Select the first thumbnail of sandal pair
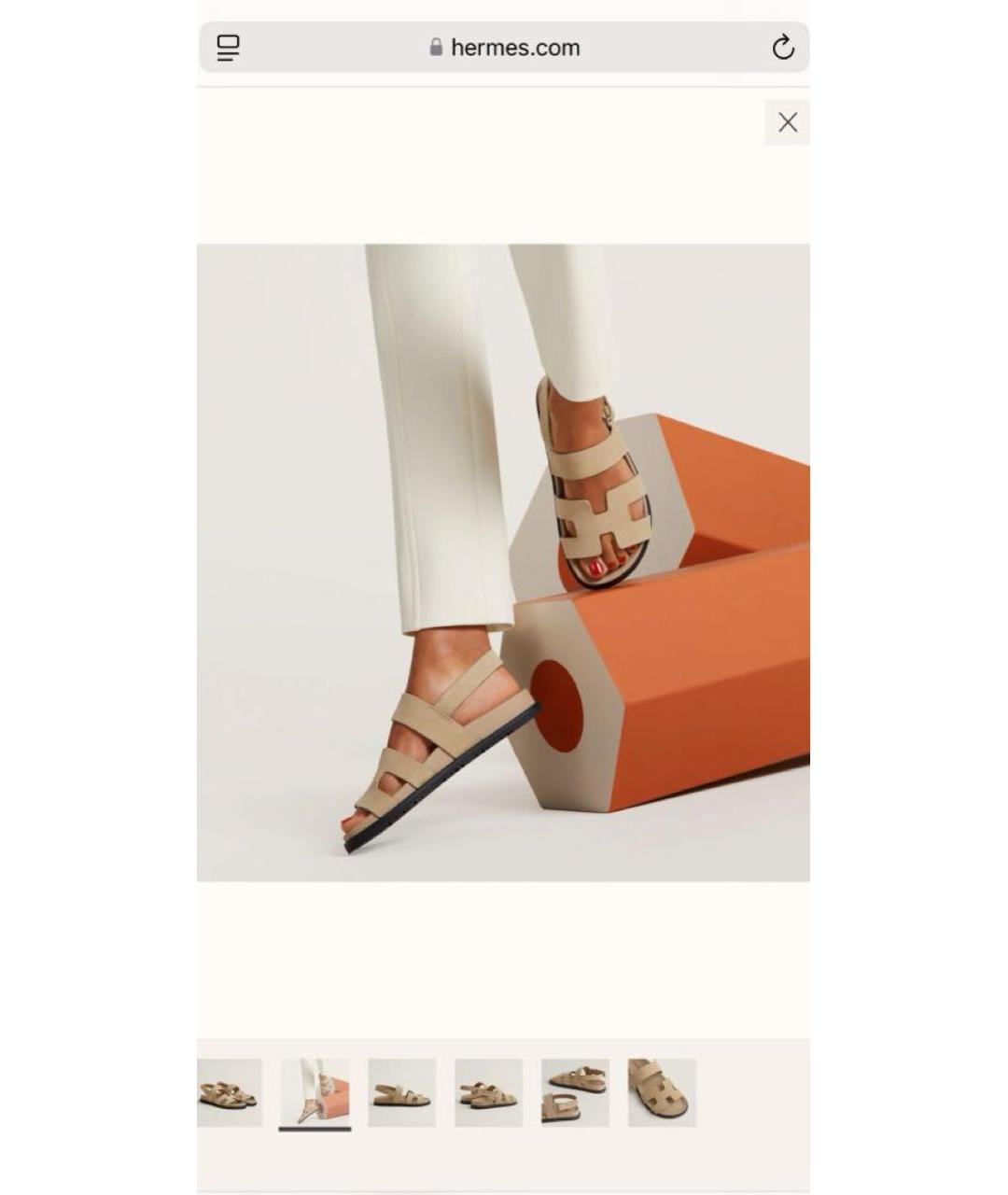The width and height of the screenshot is (1008, 1195). click(230, 1092)
